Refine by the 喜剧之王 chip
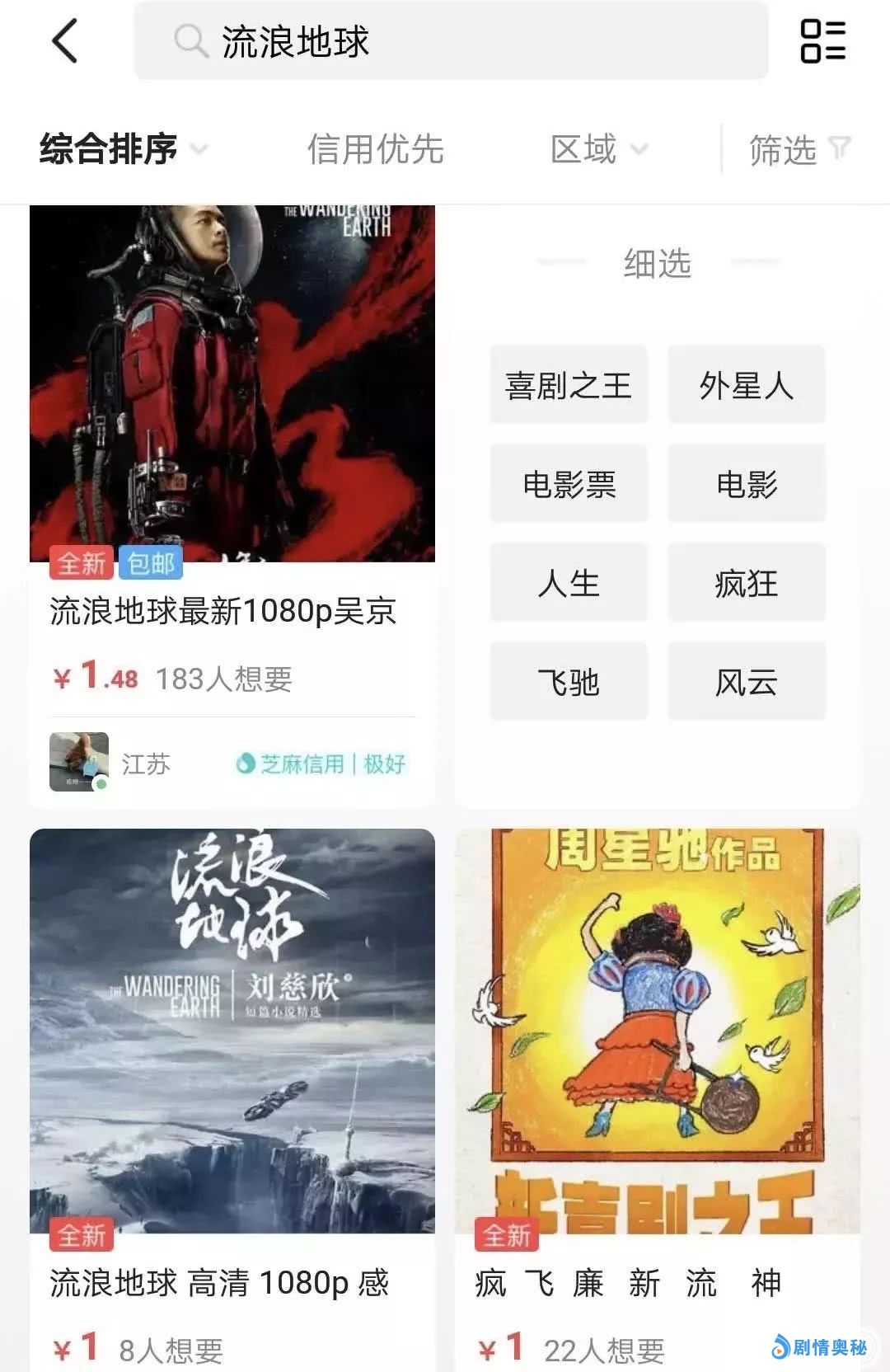The image size is (890, 1372). point(569,385)
